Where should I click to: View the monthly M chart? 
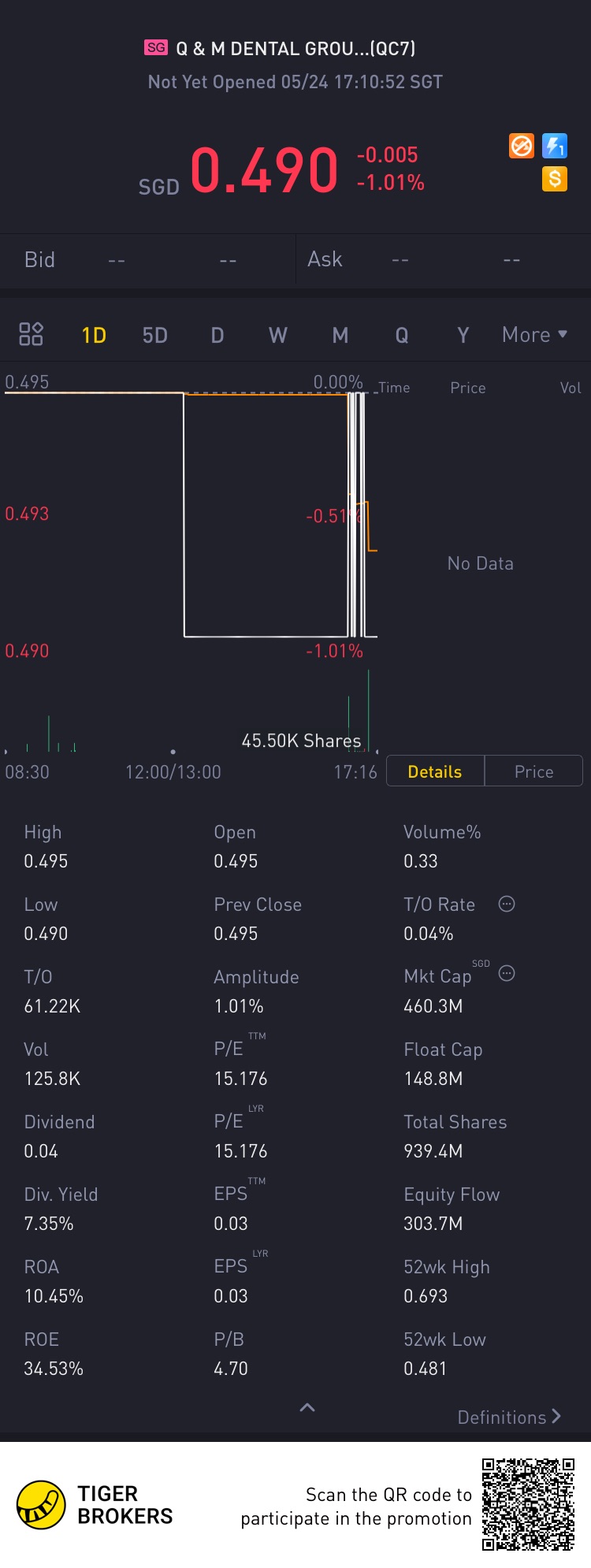[x=340, y=336]
